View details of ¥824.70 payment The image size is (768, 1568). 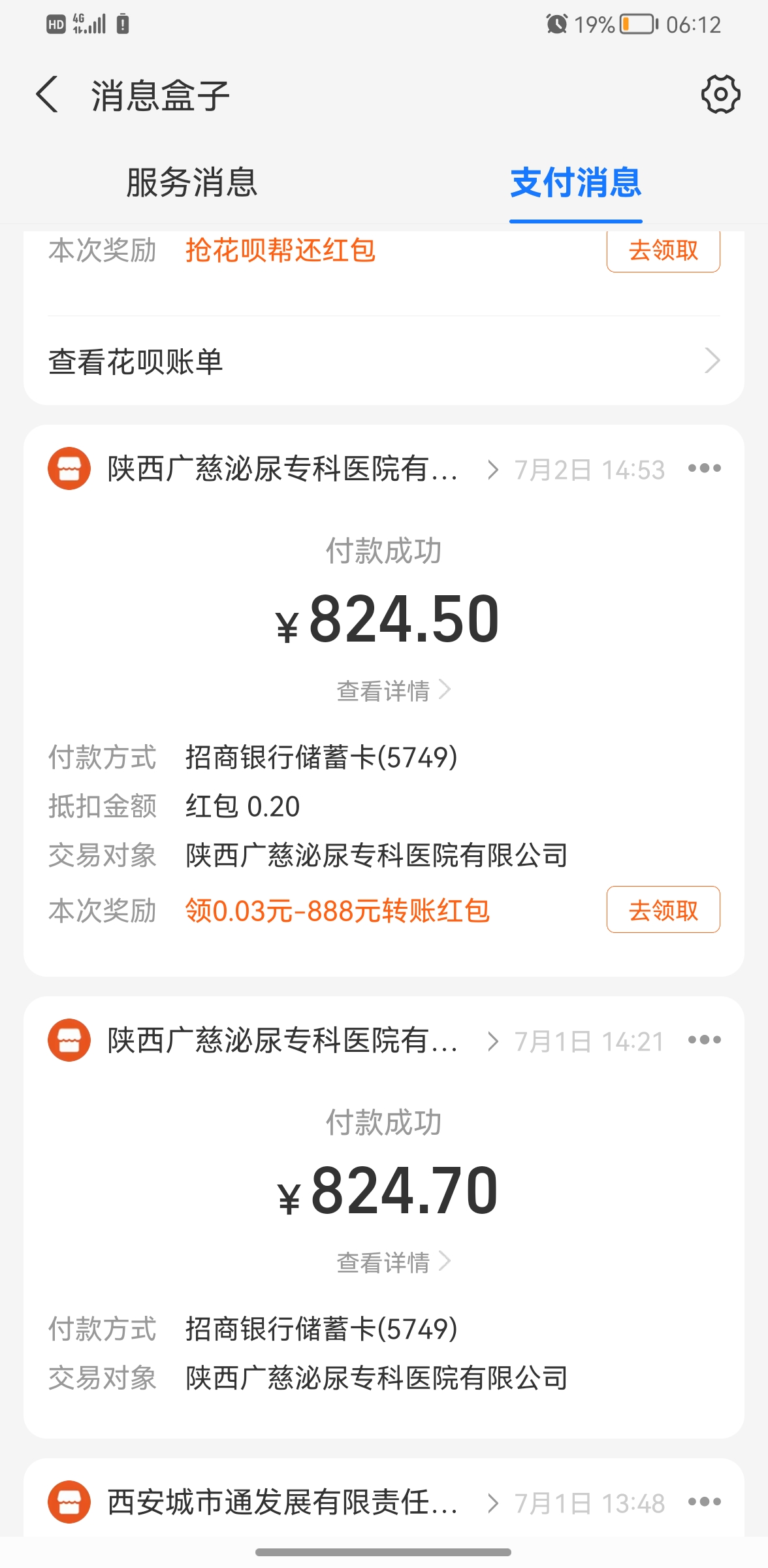click(x=393, y=1262)
